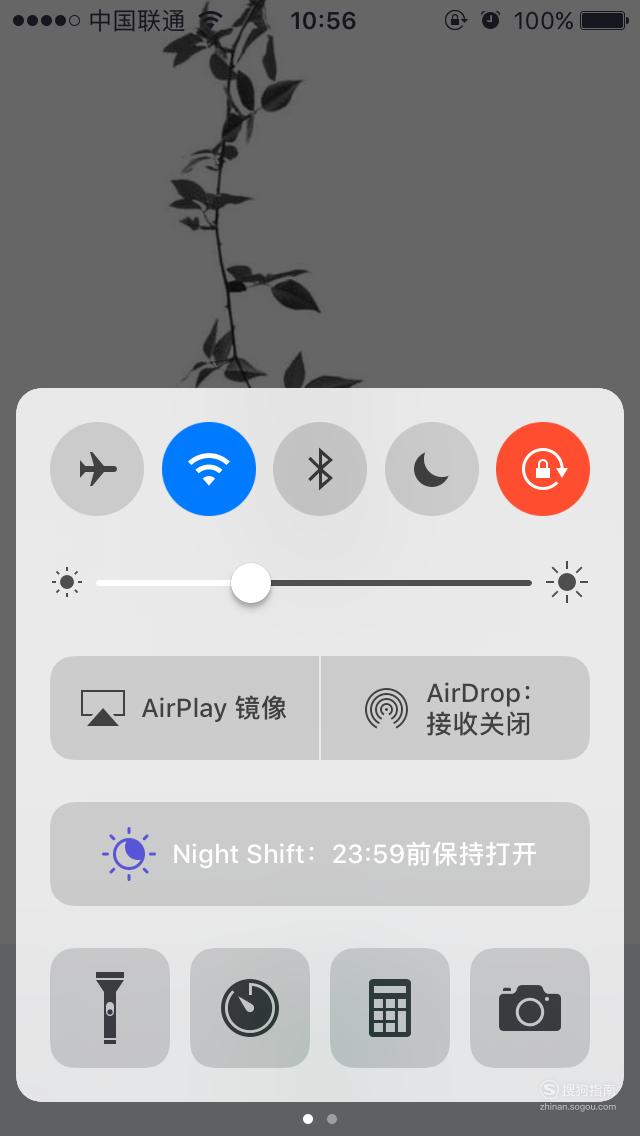The width and height of the screenshot is (640, 1136).
Task: Tap the brightness slider track
Action: [314, 582]
